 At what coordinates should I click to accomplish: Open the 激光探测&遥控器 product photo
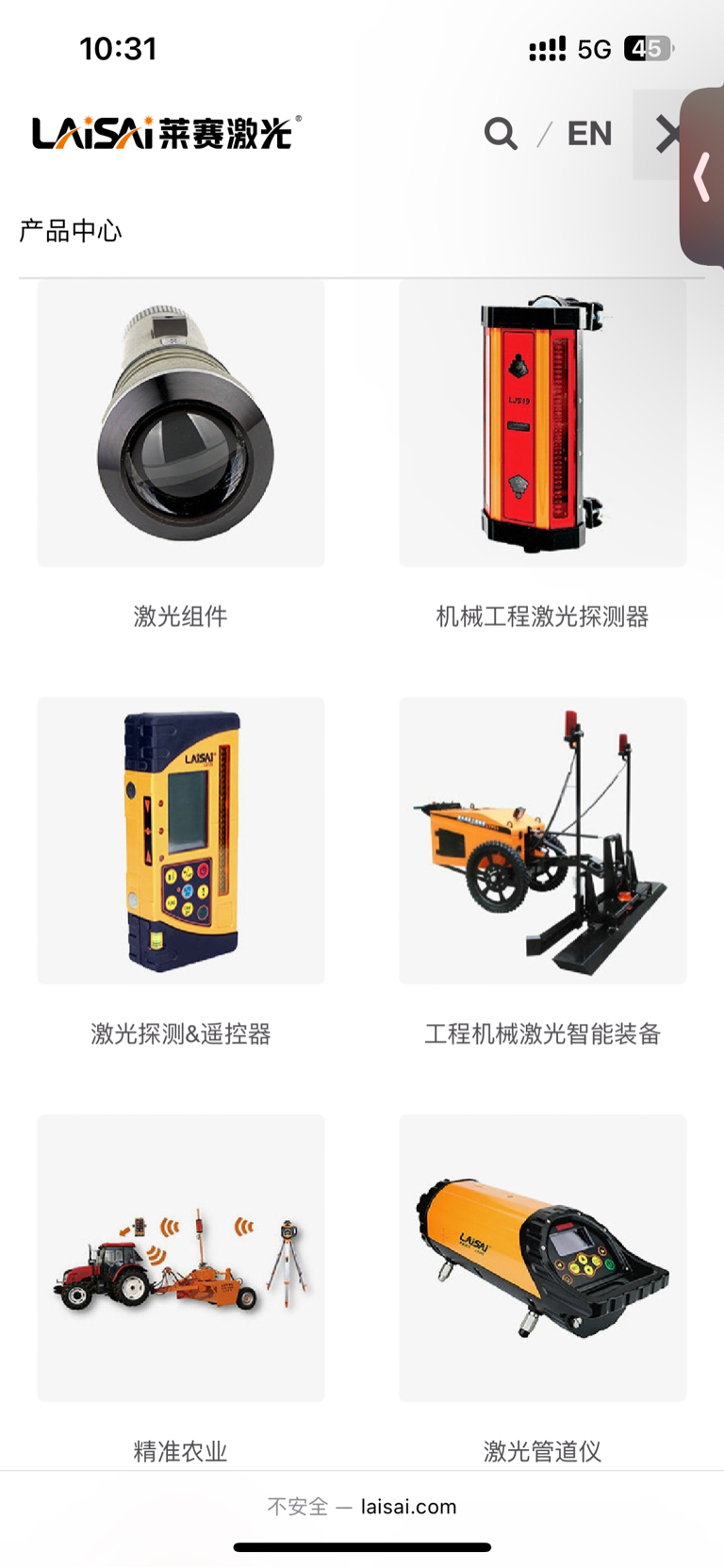[x=179, y=841]
